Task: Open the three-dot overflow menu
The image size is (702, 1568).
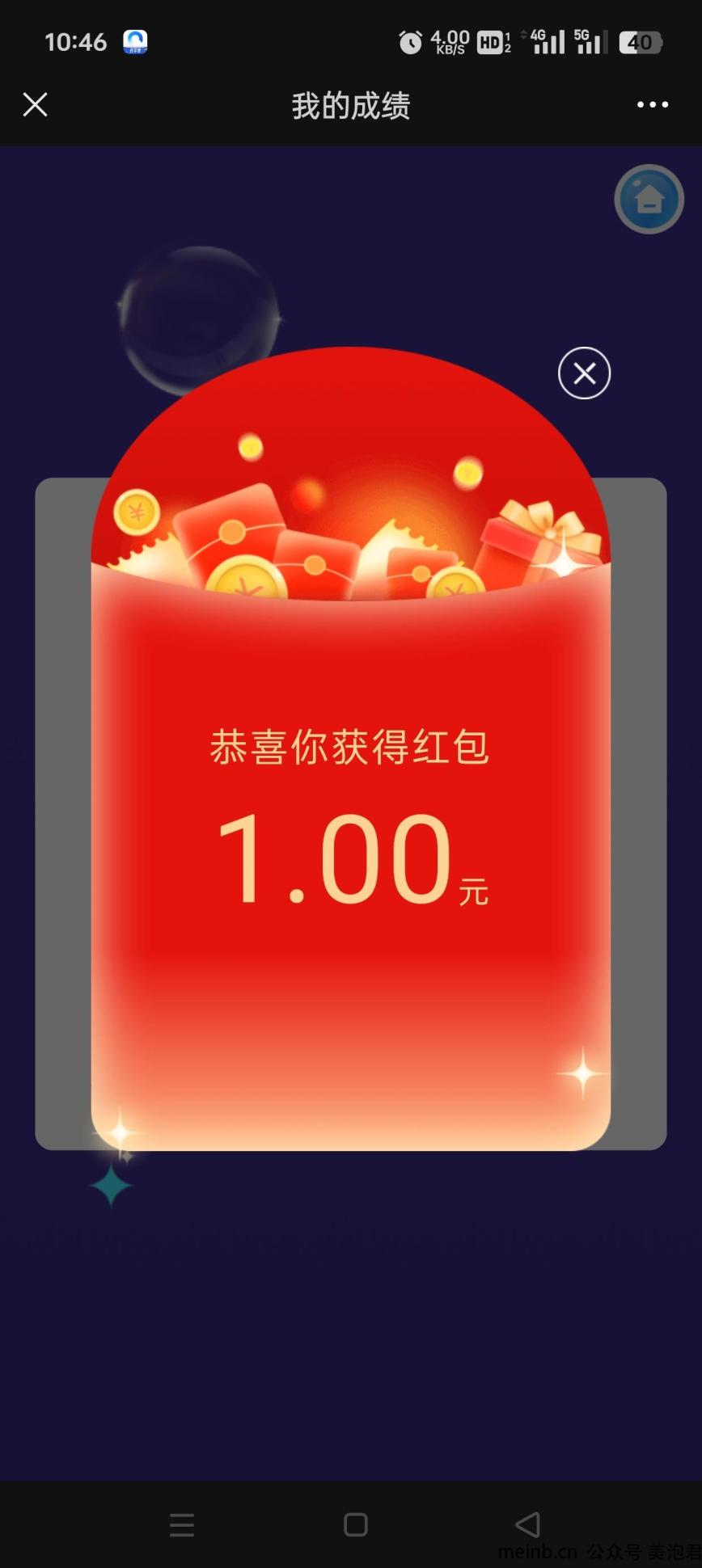Action: (652, 105)
